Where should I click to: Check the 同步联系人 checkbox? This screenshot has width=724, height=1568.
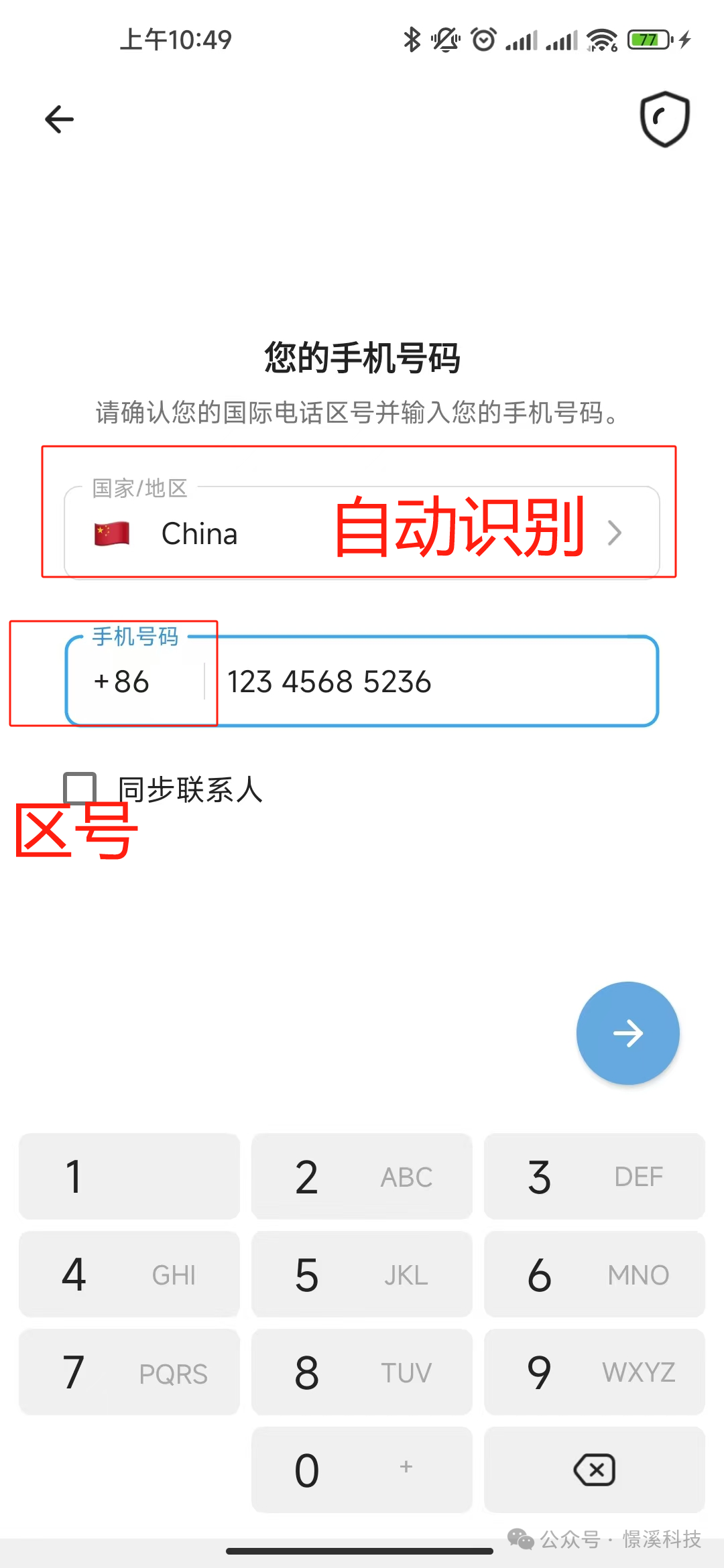(x=80, y=789)
